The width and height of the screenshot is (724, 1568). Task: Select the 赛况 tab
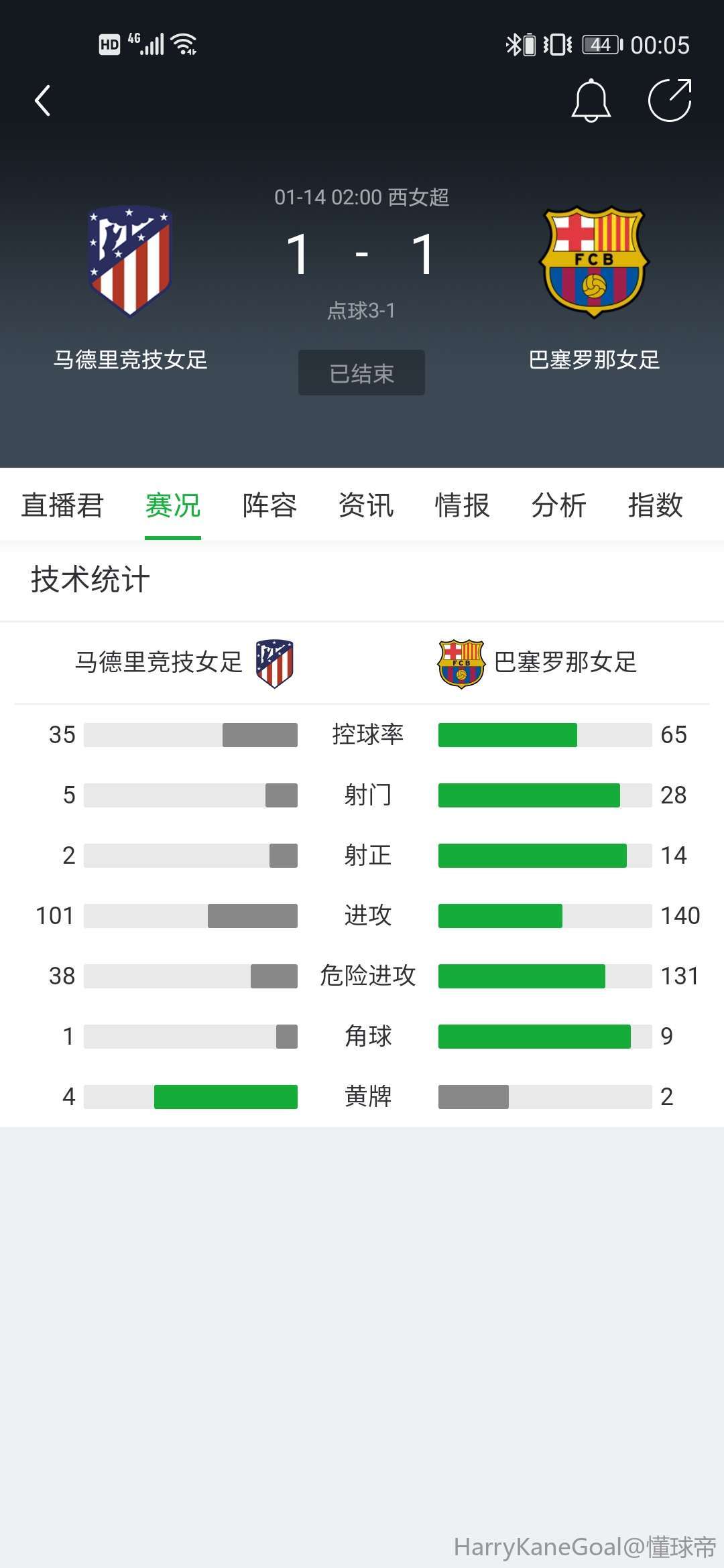pos(173,505)
